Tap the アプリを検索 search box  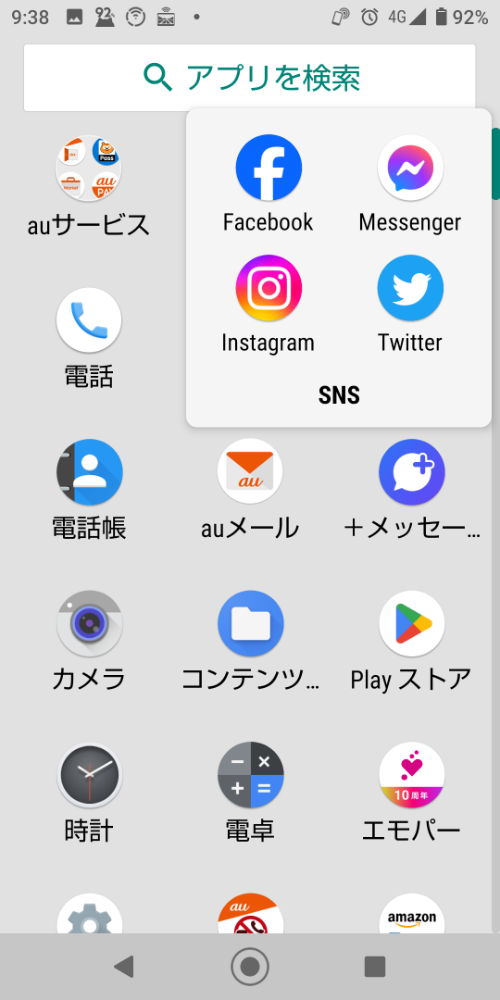click(249, 78)
